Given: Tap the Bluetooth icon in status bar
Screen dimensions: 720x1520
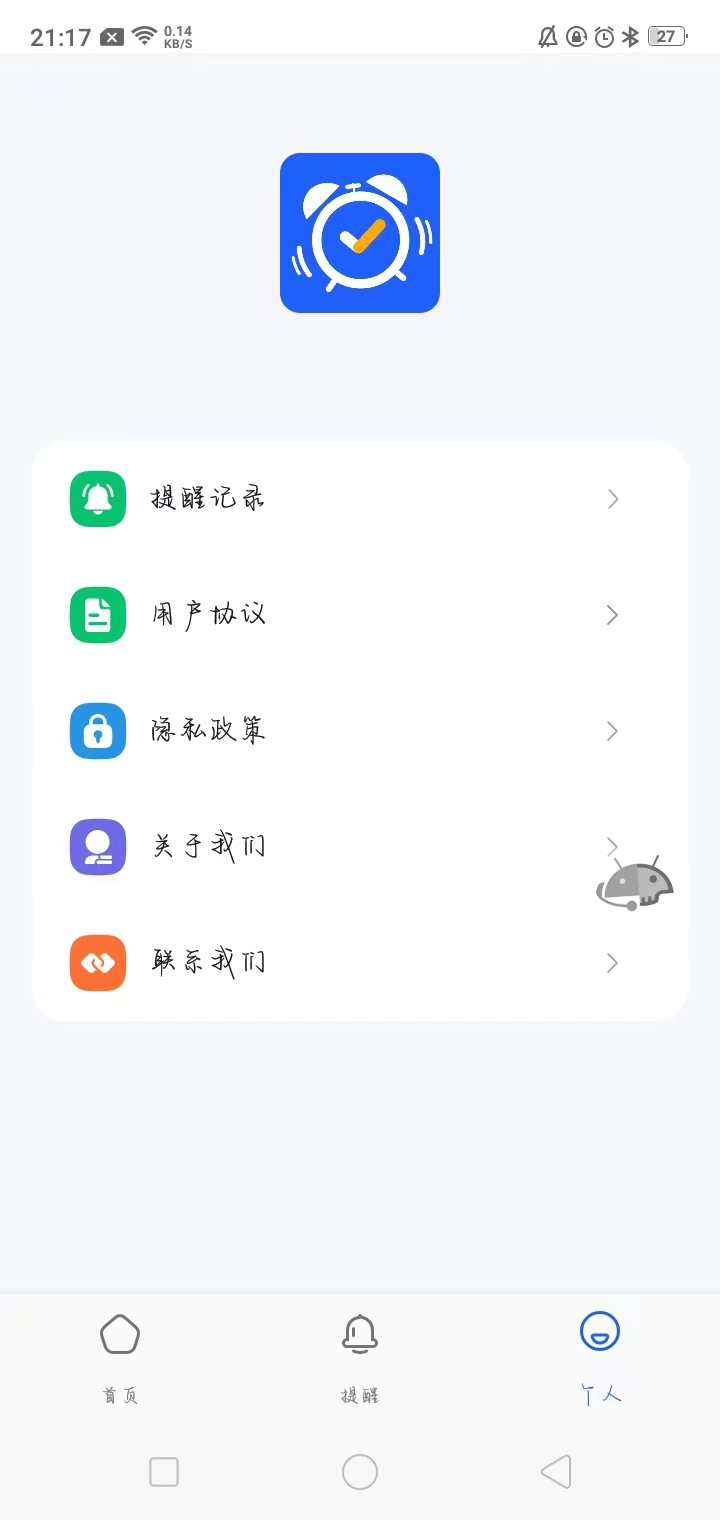Looking at the screenshot, I should [631, 36].
